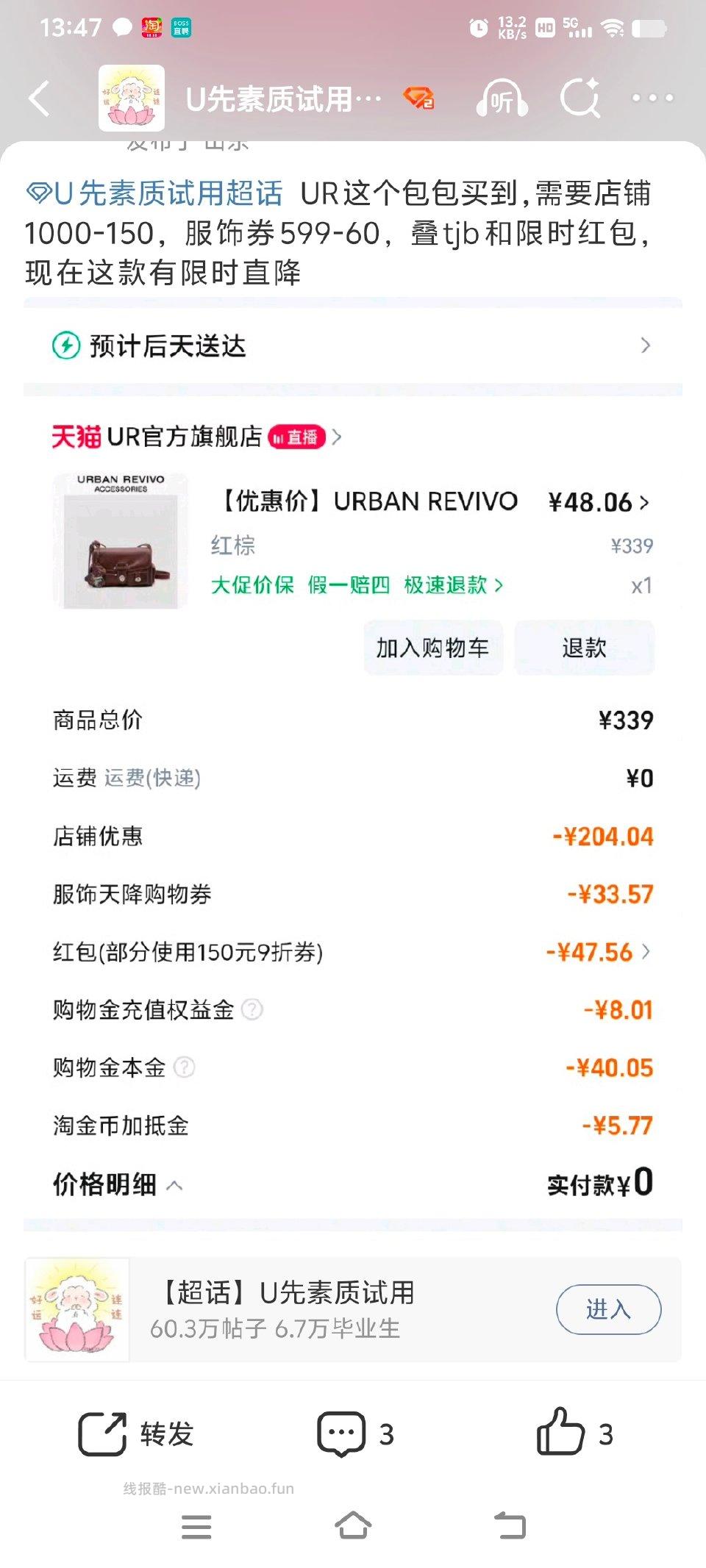Click the diamond membership icon beside the title

click(x=420, y=96)
